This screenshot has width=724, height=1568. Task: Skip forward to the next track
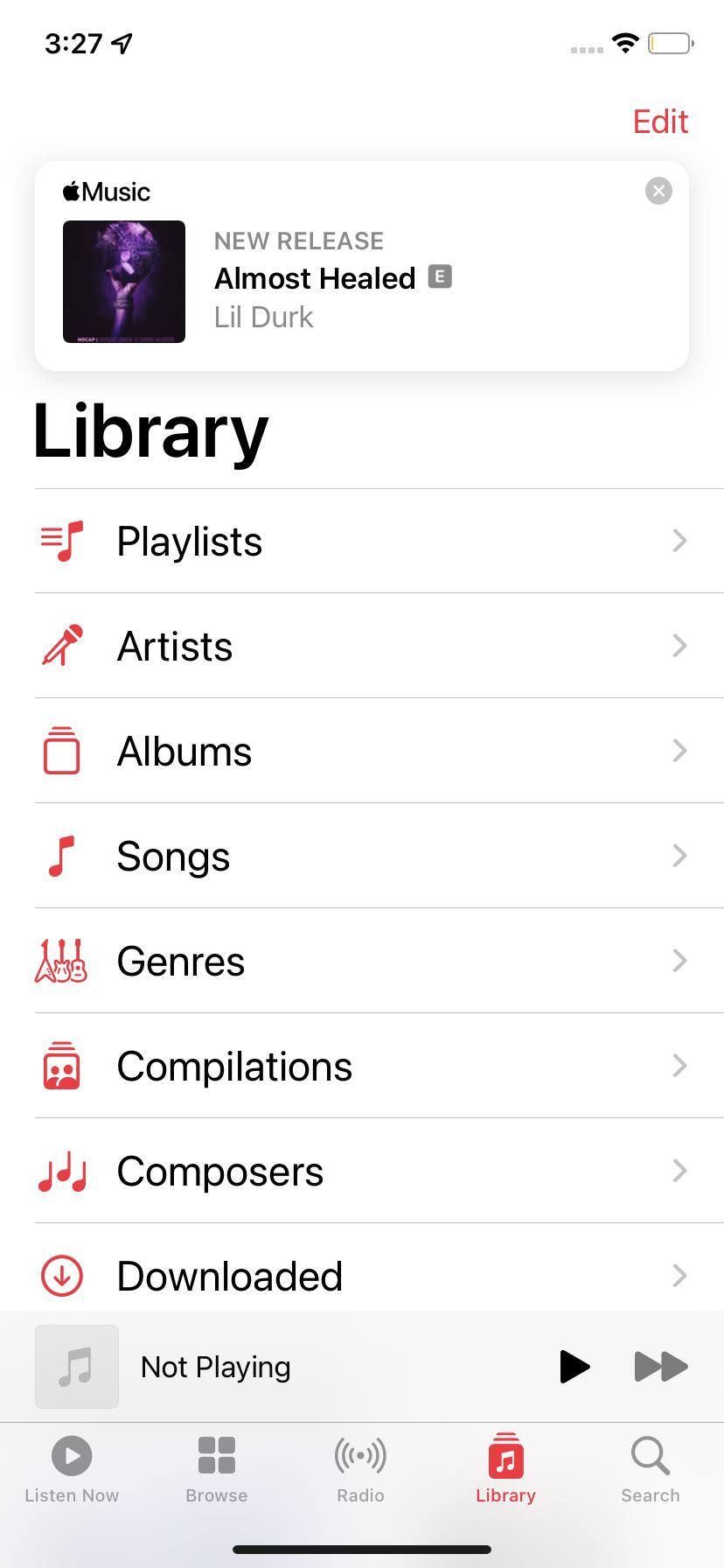pos(660,1366)
